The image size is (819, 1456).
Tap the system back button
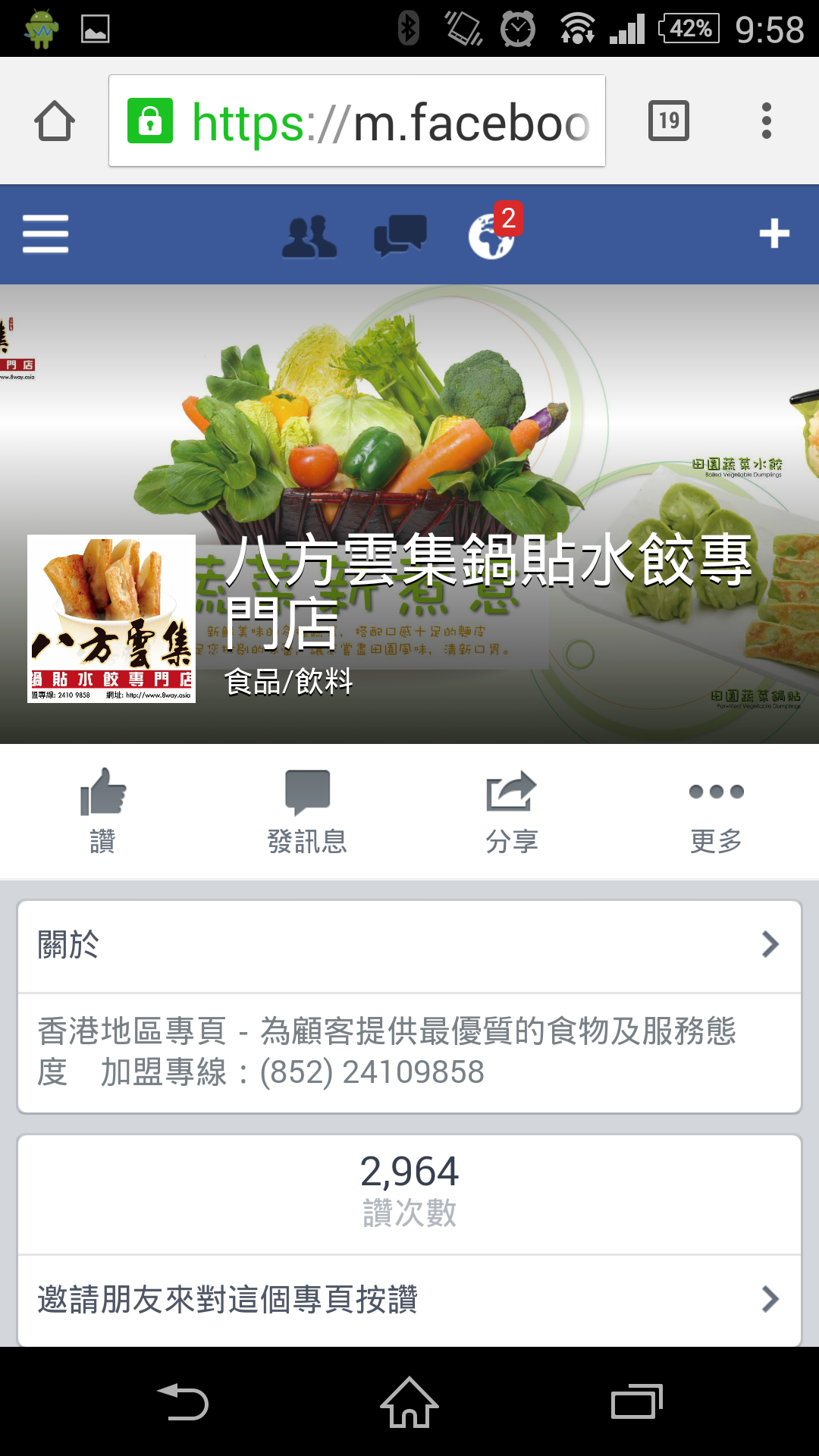(x=183, y=1401)
